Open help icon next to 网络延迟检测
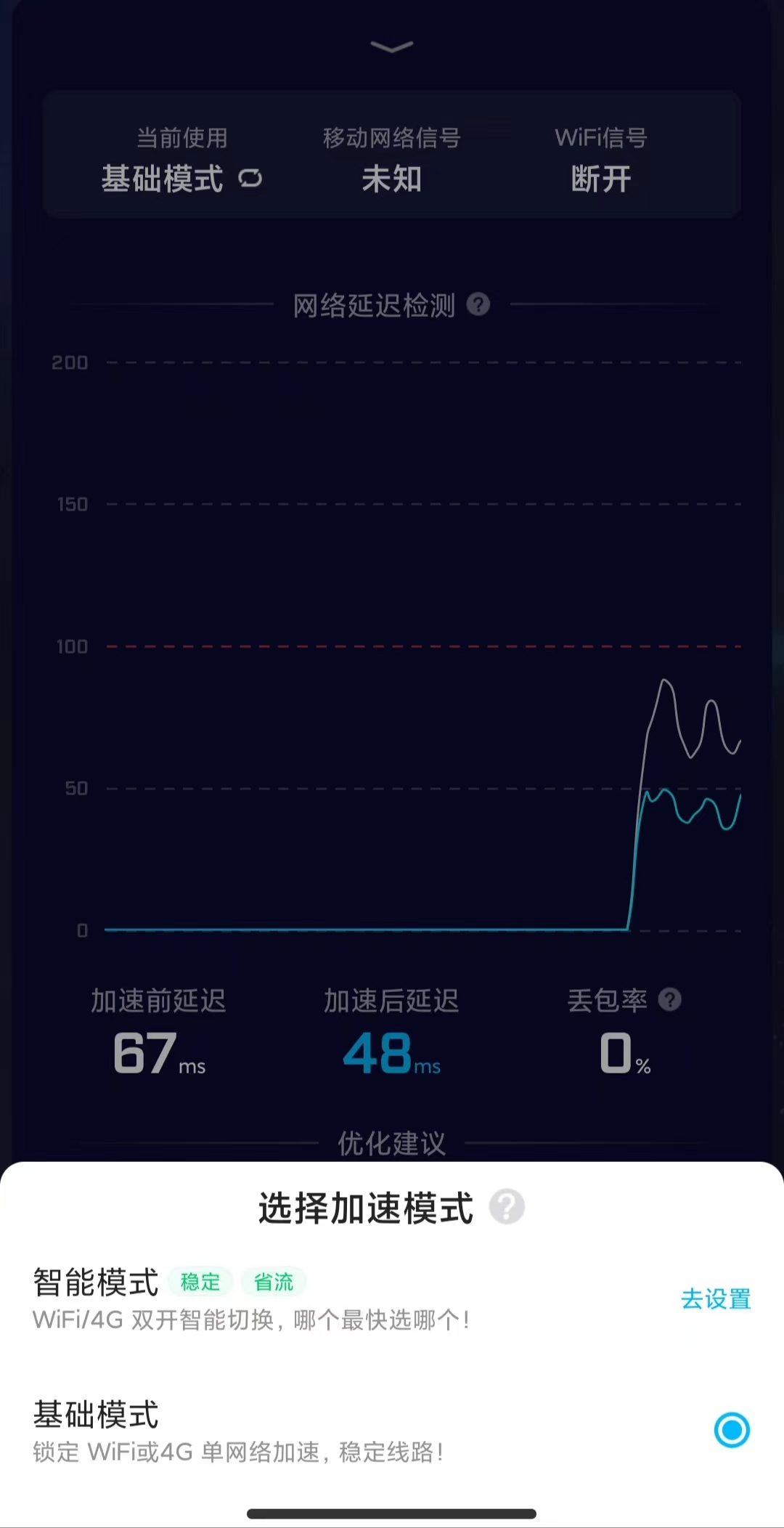 [478, 304]
